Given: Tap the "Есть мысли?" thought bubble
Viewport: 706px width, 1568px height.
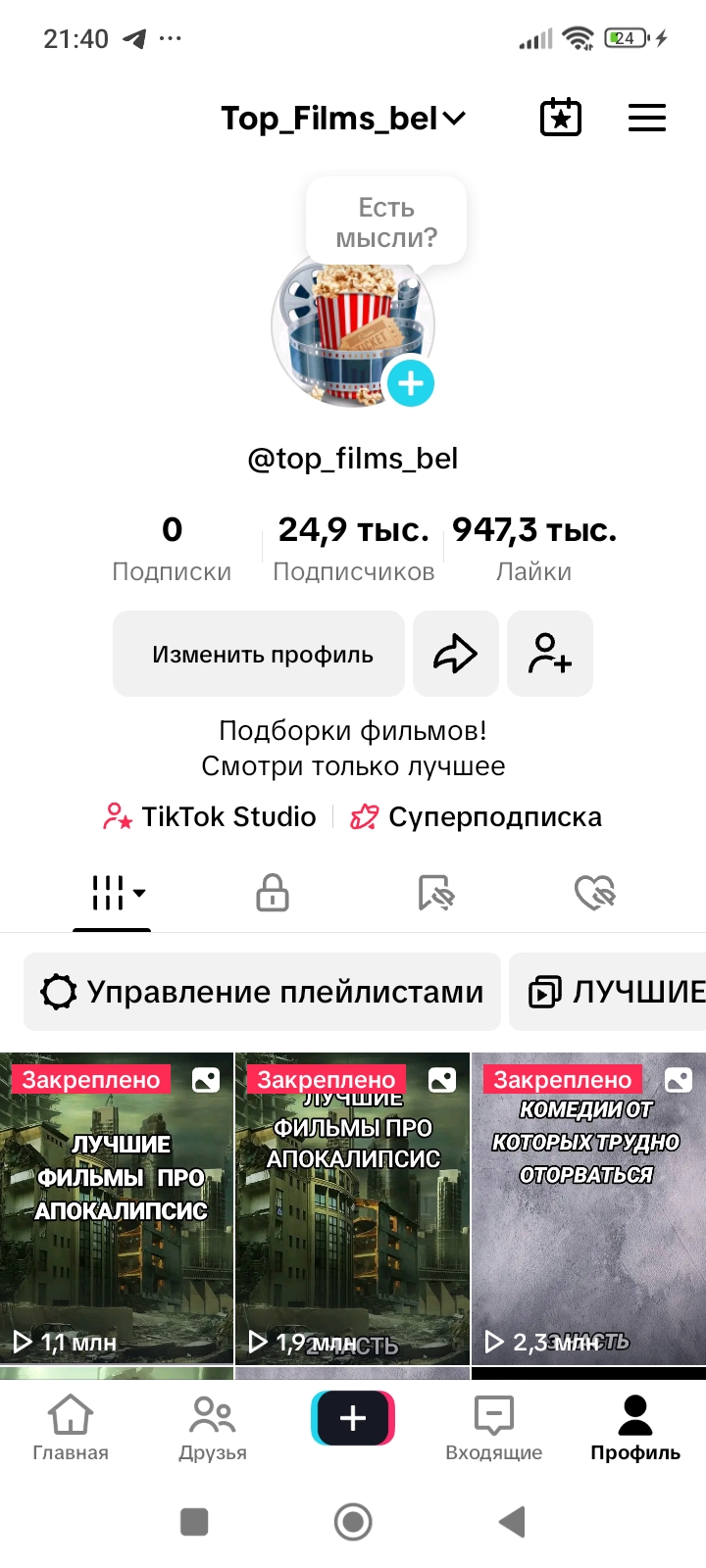Looking at the screenshot, I should [386, 222].
